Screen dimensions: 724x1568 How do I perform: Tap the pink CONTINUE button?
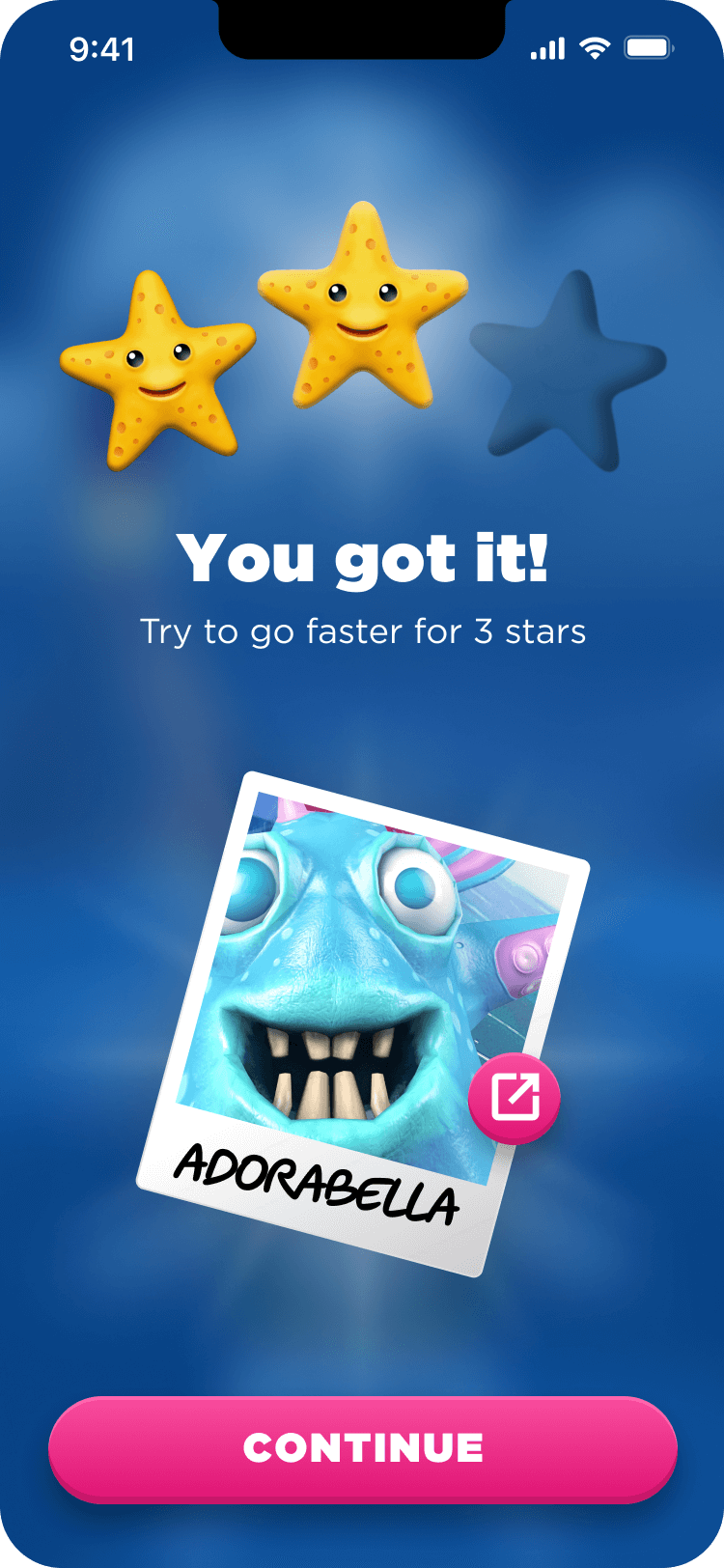pyautogui.click(x=362, y=1447)
